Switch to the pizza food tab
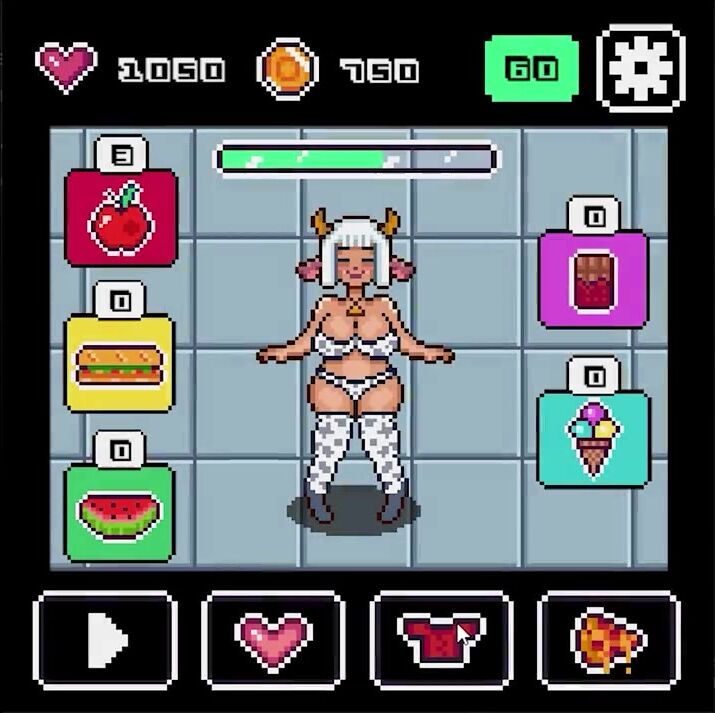Image resolution: width=715 pixels, height=713 pixels. point(608,639)
